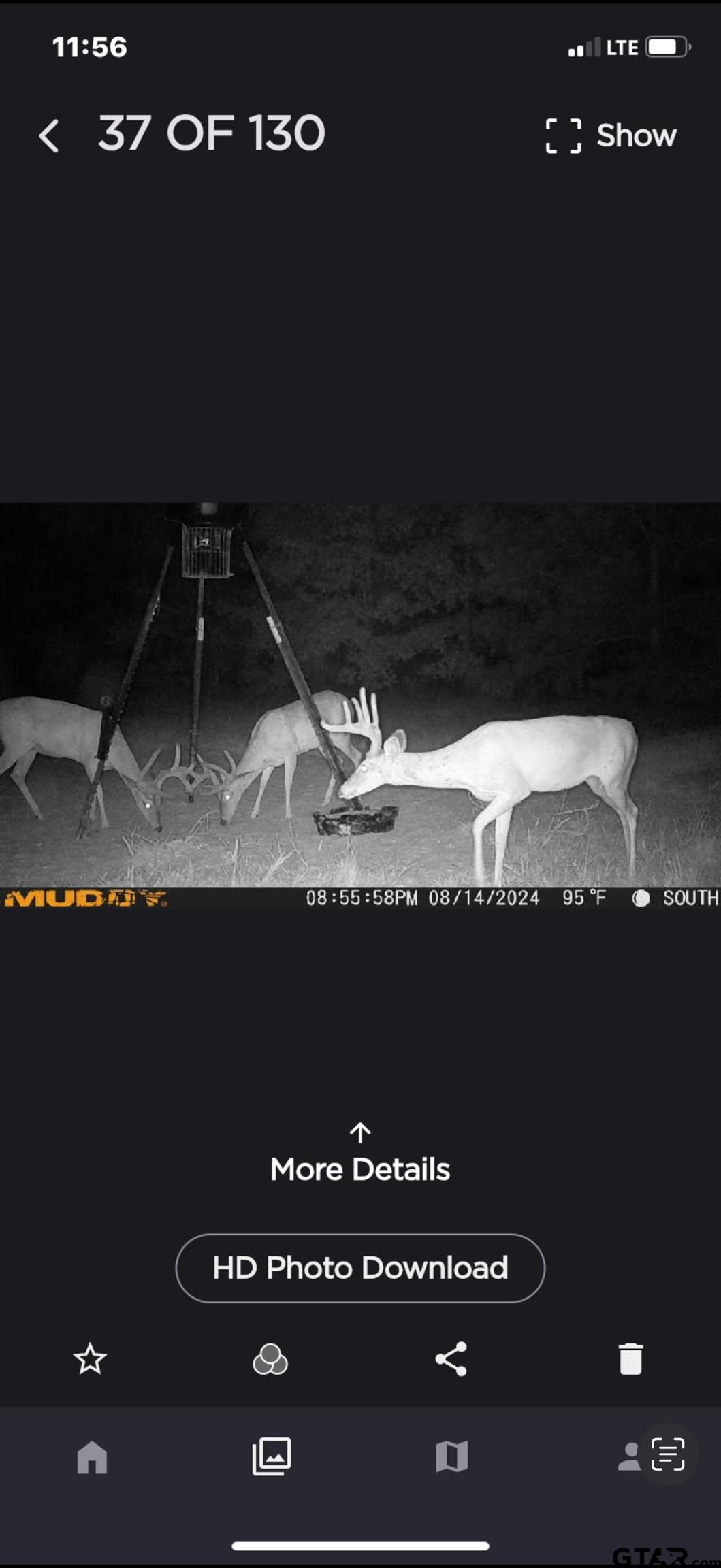Screen dimensions: 721x1568
Task: Switch to the account profile tab
Action: [627, 1457]
